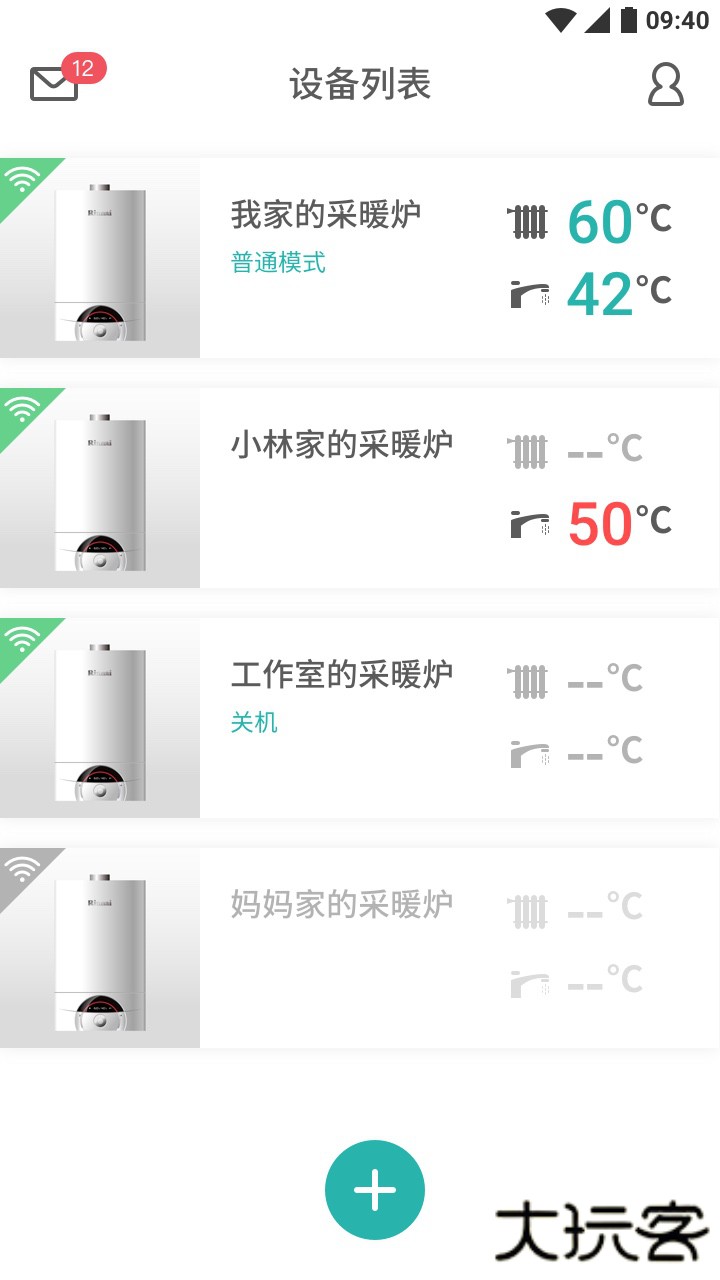This screenshot has height=1280, width=720.
Task: Open 工作室的采暖炉 device card
Action: 360,718
